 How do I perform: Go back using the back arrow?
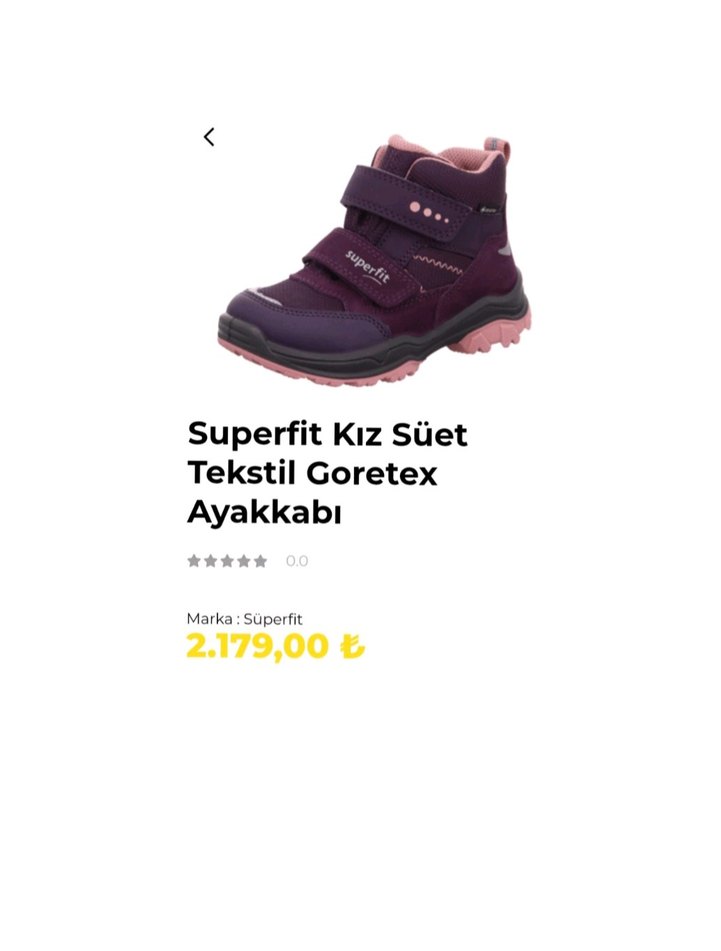(x=209, y=137)
